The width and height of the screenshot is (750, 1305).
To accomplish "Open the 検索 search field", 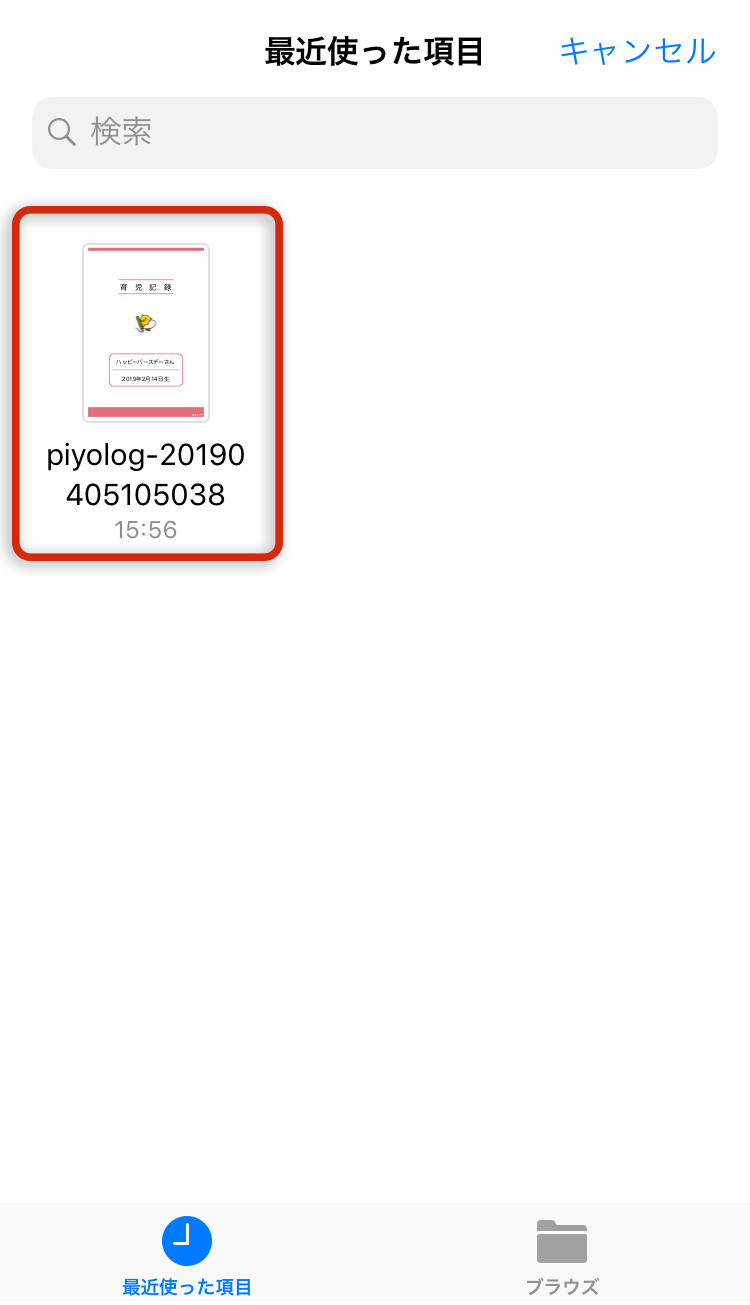I will click(375, 133).
